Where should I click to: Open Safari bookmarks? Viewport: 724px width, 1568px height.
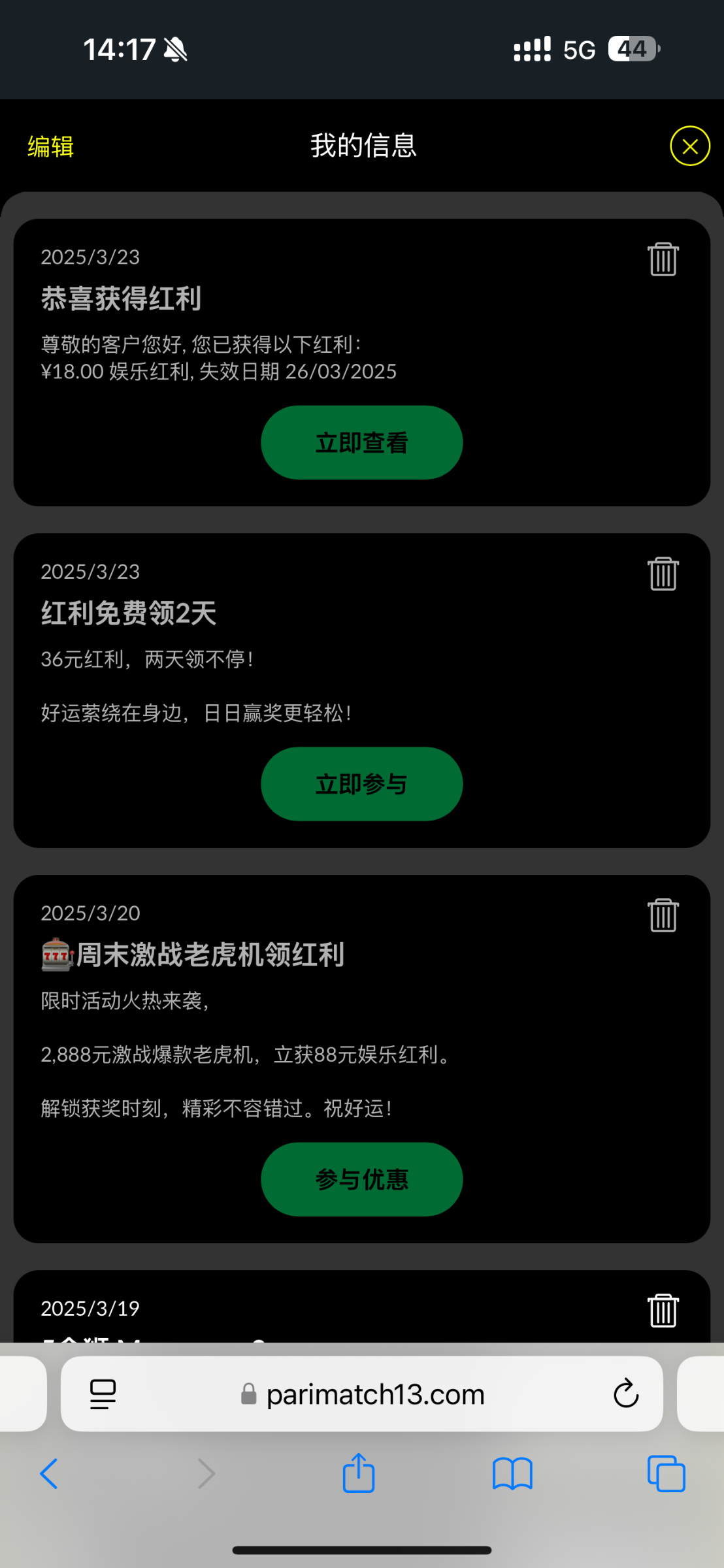coord(512,1474)
